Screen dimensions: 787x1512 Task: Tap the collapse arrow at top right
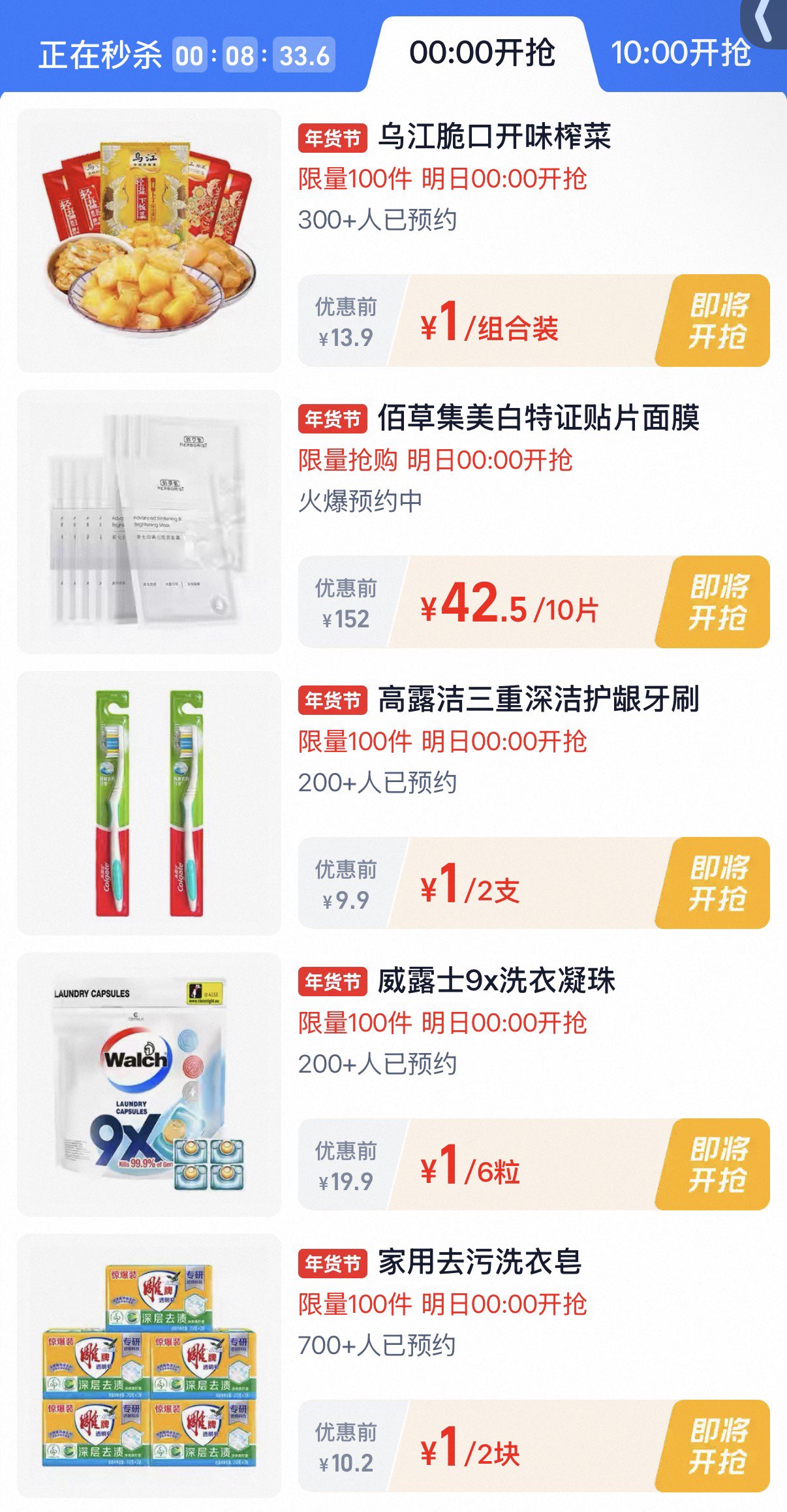(764, 21)
